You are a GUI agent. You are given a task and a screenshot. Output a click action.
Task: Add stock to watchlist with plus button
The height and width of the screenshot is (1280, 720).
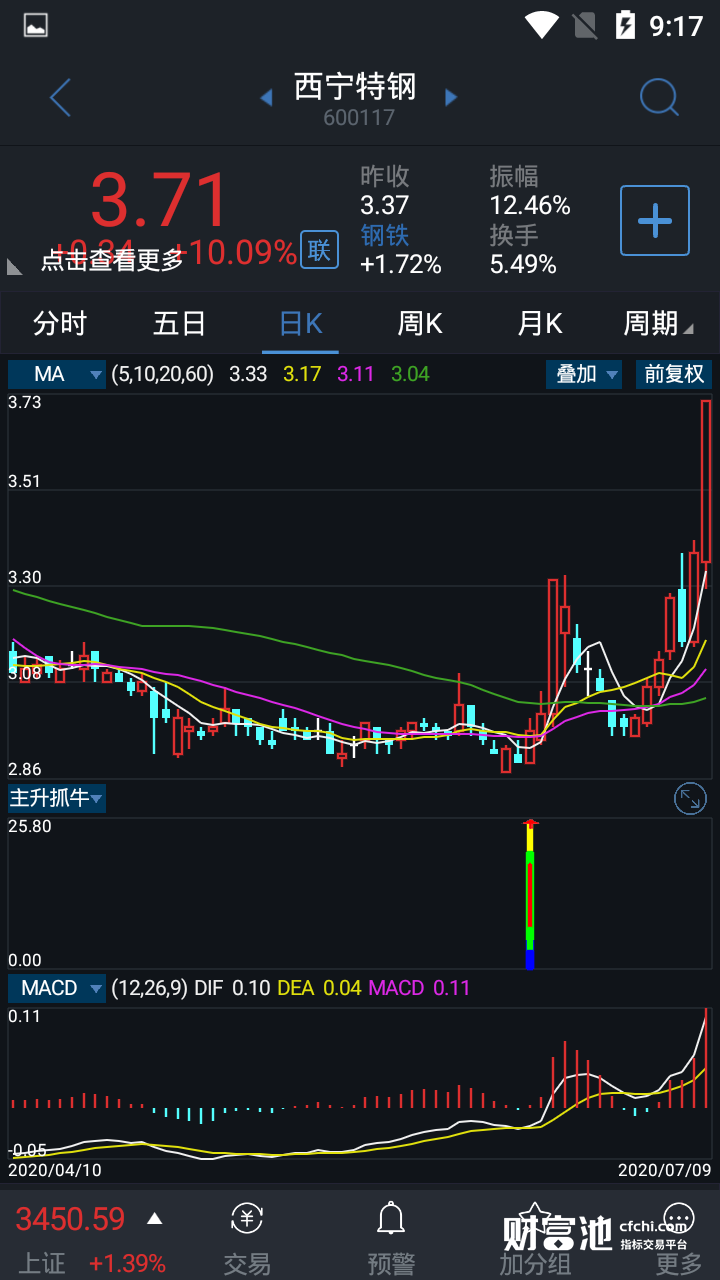click(x=655, y=220)
